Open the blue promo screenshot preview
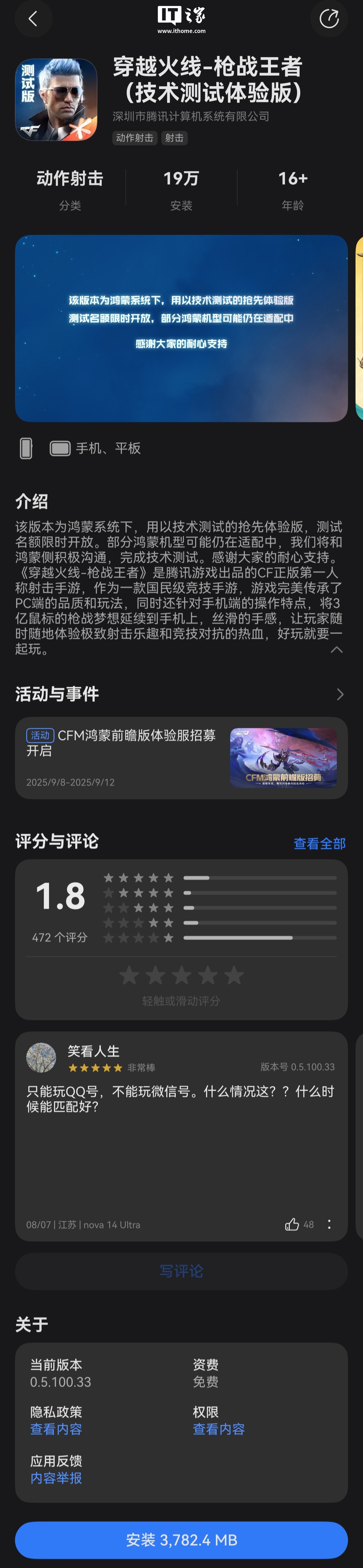The image size is (363, 1568). click(181, 328)
